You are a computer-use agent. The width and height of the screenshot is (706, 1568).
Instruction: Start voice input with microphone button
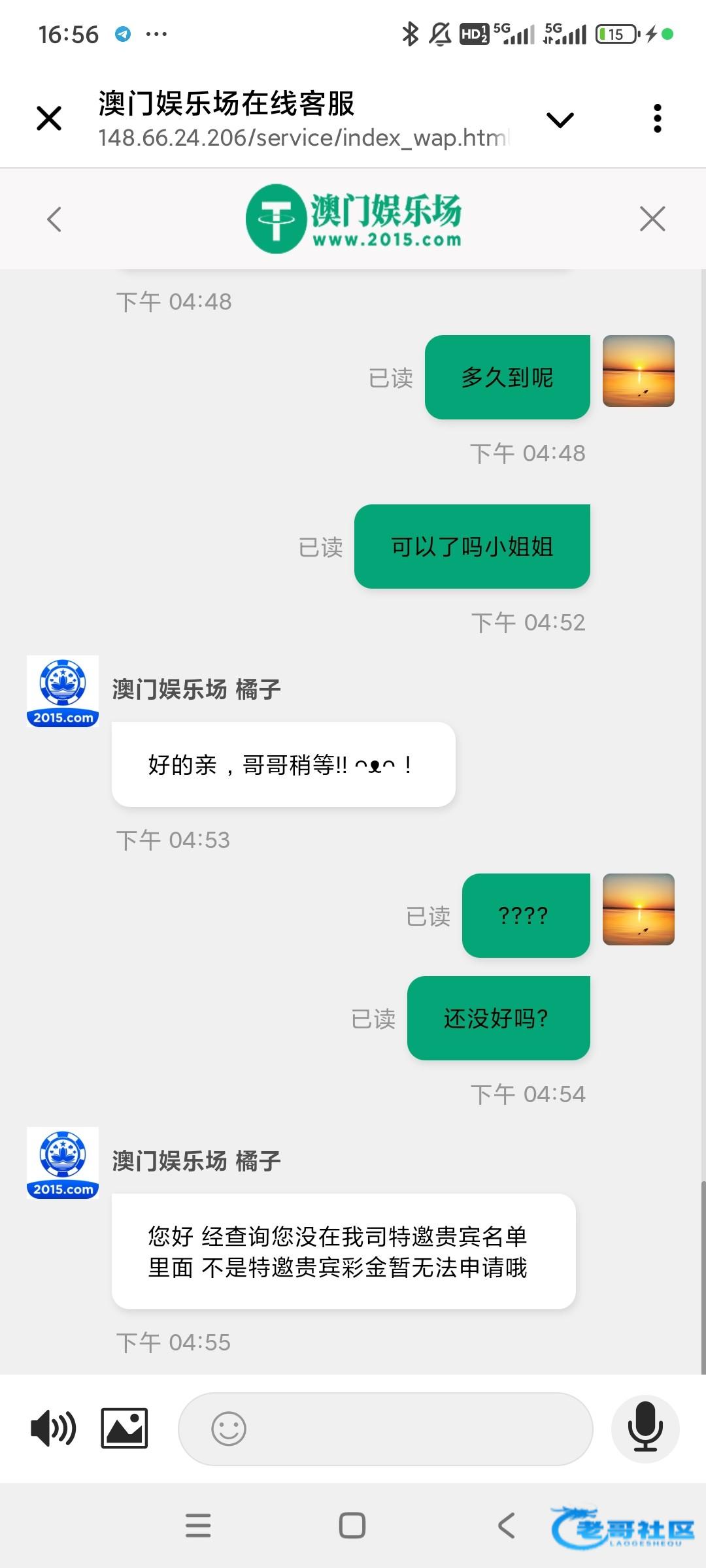(x=645, y=1428)
